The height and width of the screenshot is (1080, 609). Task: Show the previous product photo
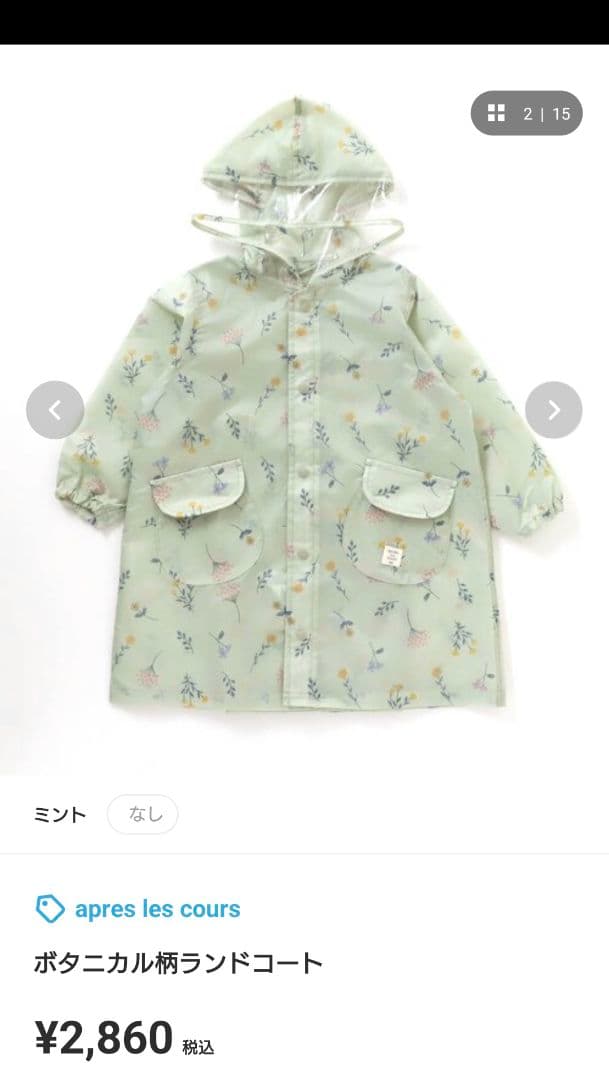pyautogui.click(x=55, y=410)
